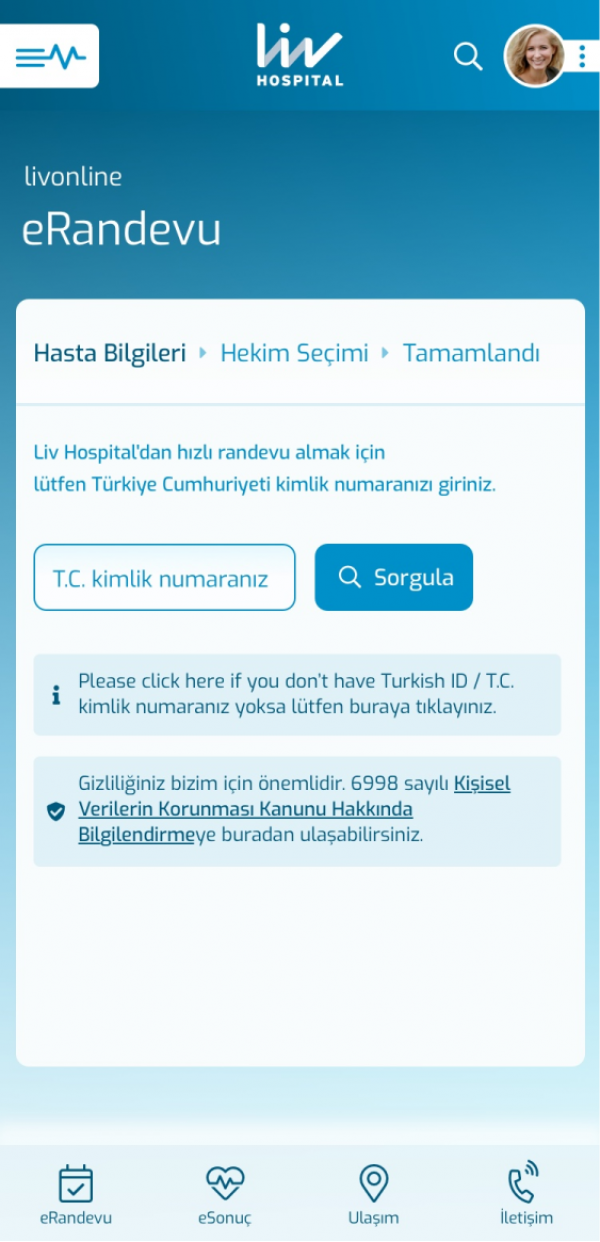The width and height of the screenshot is (600, 1242).
Task: Switch to the eRandevu tab
Action: 76,1196
